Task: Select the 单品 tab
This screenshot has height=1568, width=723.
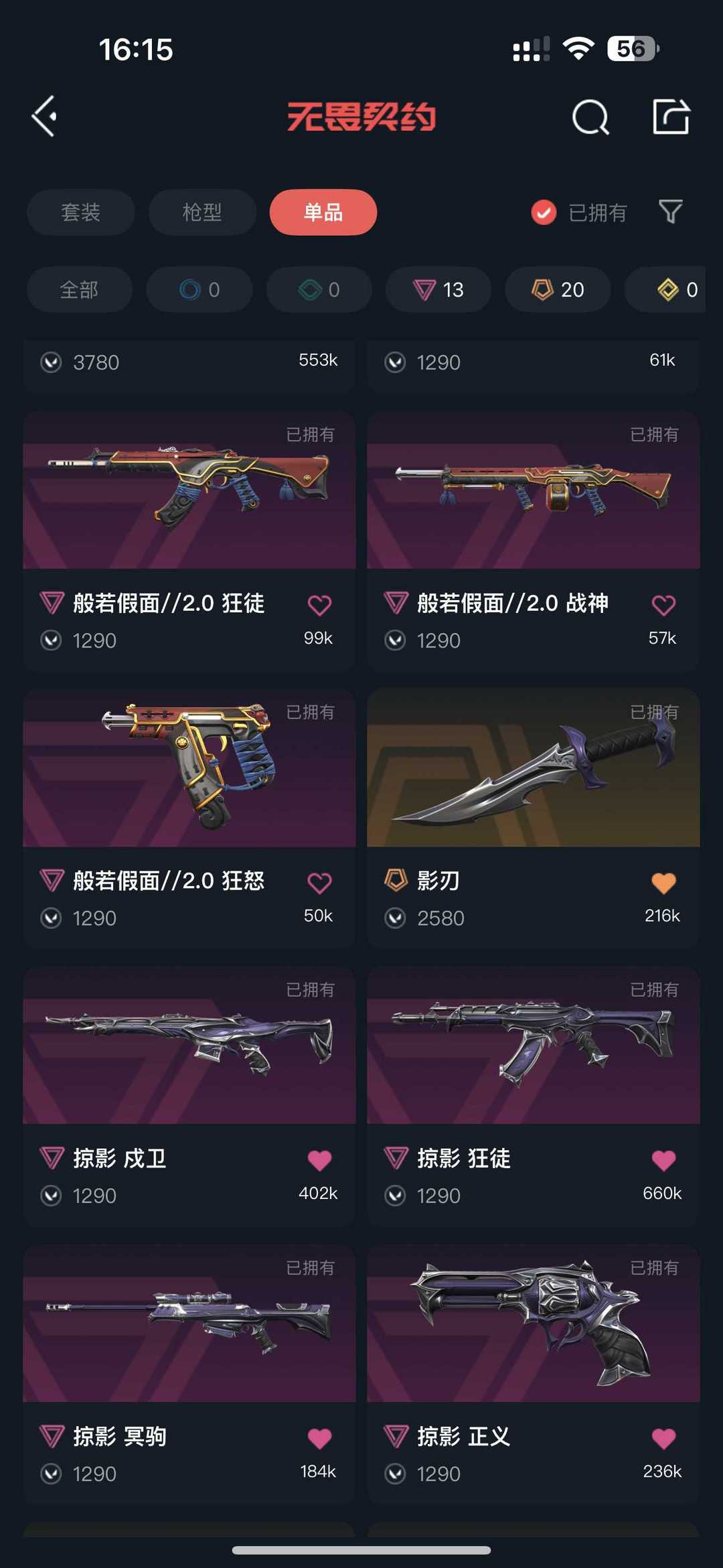Action: click(x=323, y=212)
